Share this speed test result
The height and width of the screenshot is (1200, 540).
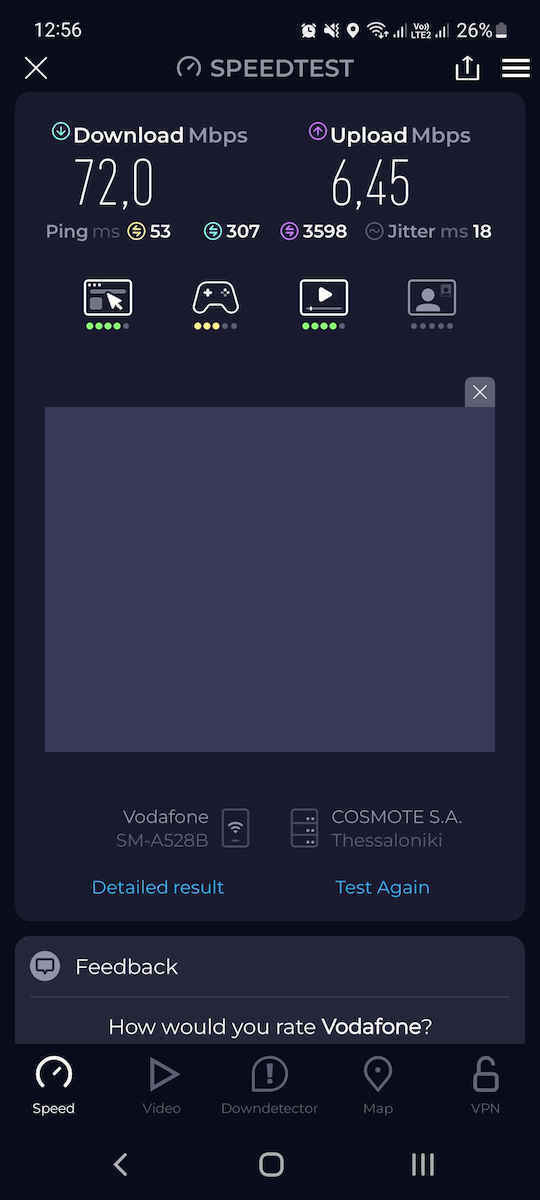(x=467, y=68)
